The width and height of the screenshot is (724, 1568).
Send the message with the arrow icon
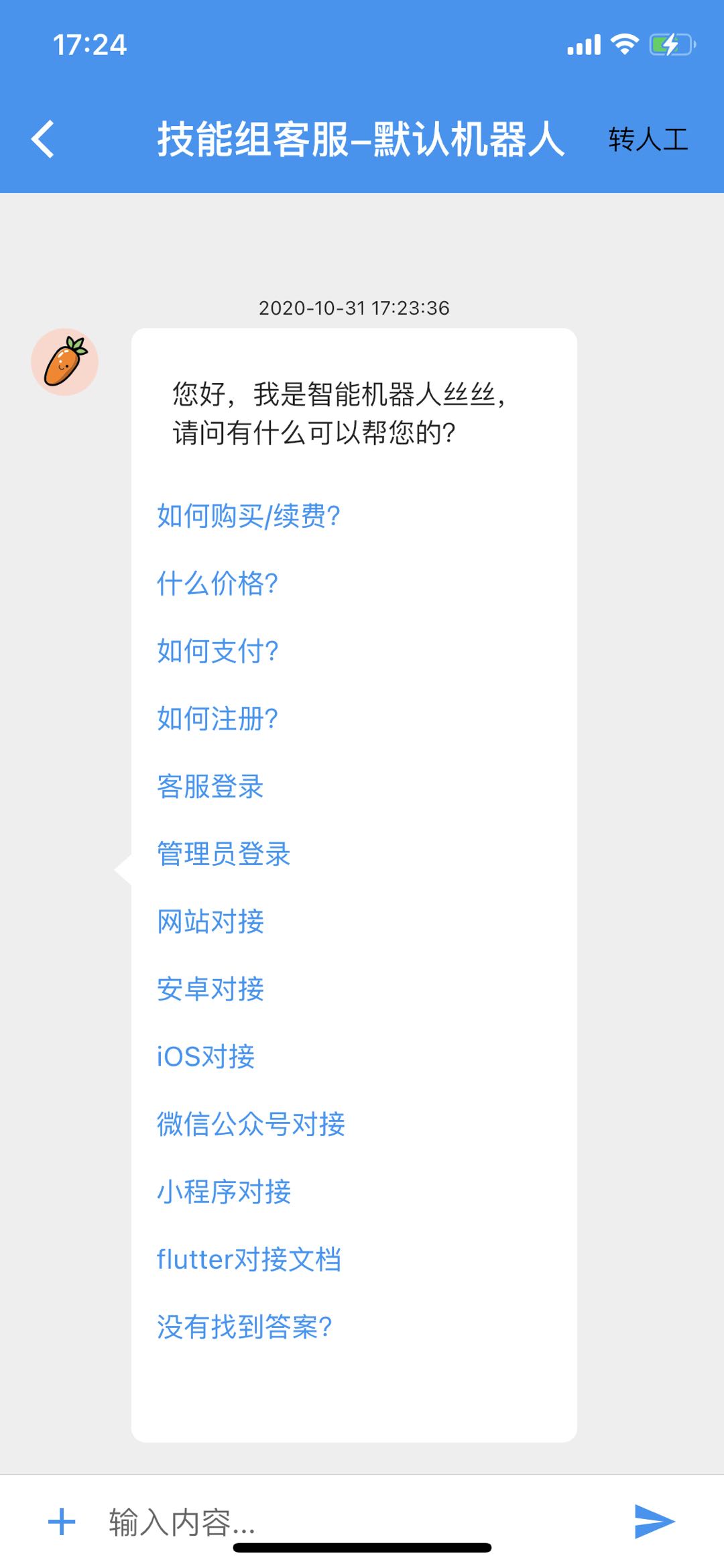pos(654,1521)
